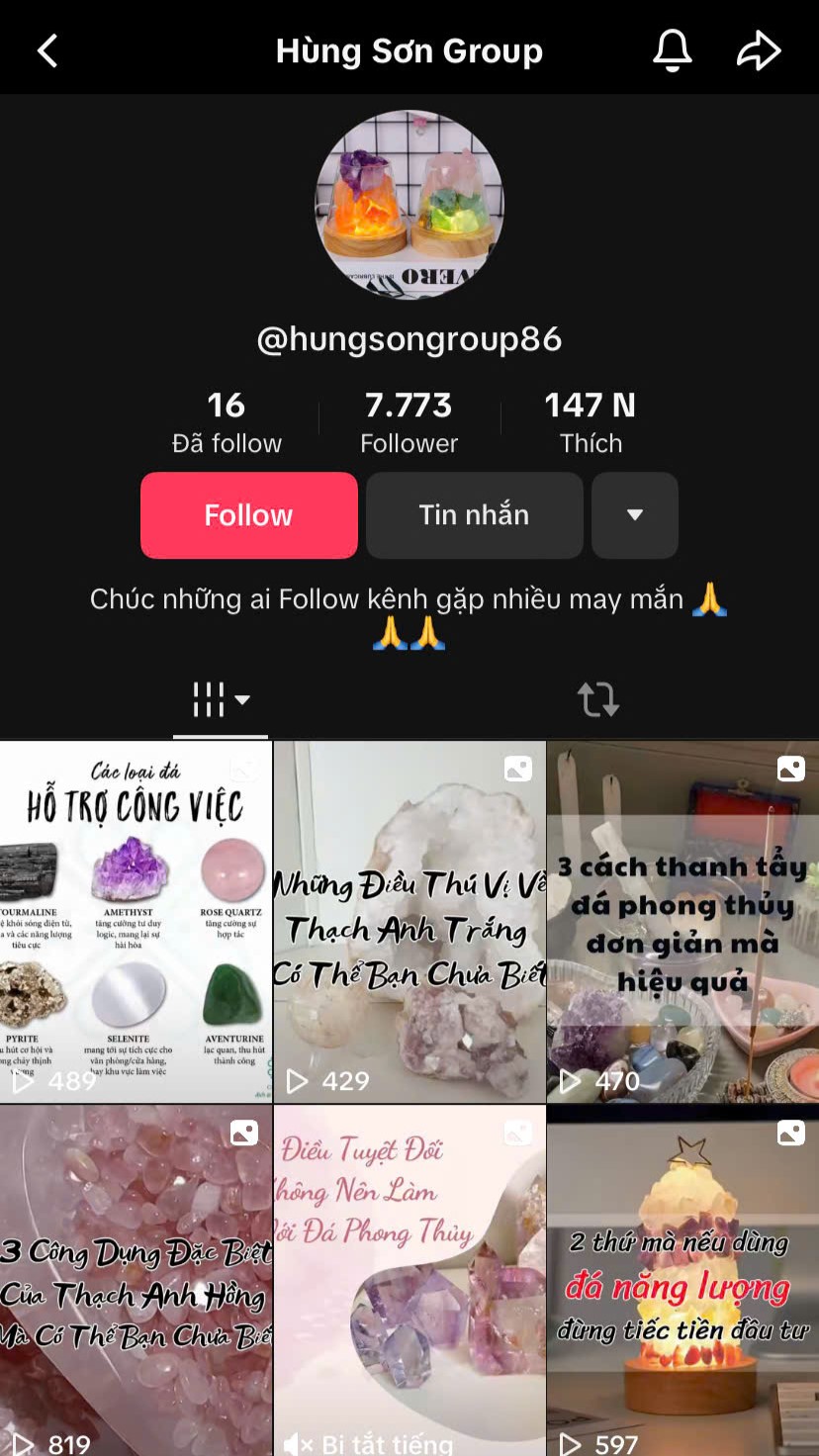The image size is (819, 1456).
Task: Expand the suggested accounts dropdown arrow
Action: [x=635, y=515]
